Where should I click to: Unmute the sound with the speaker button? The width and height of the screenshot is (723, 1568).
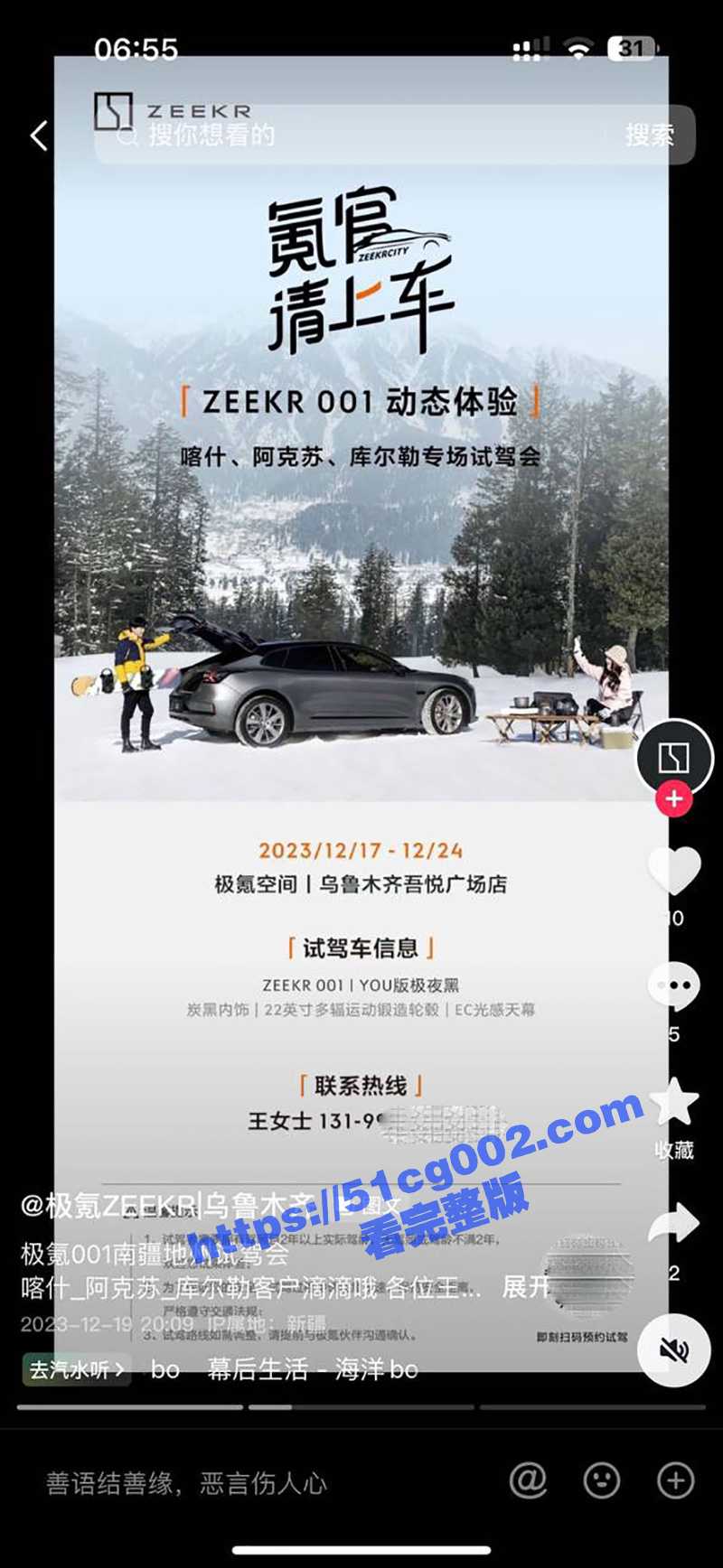674,1350
